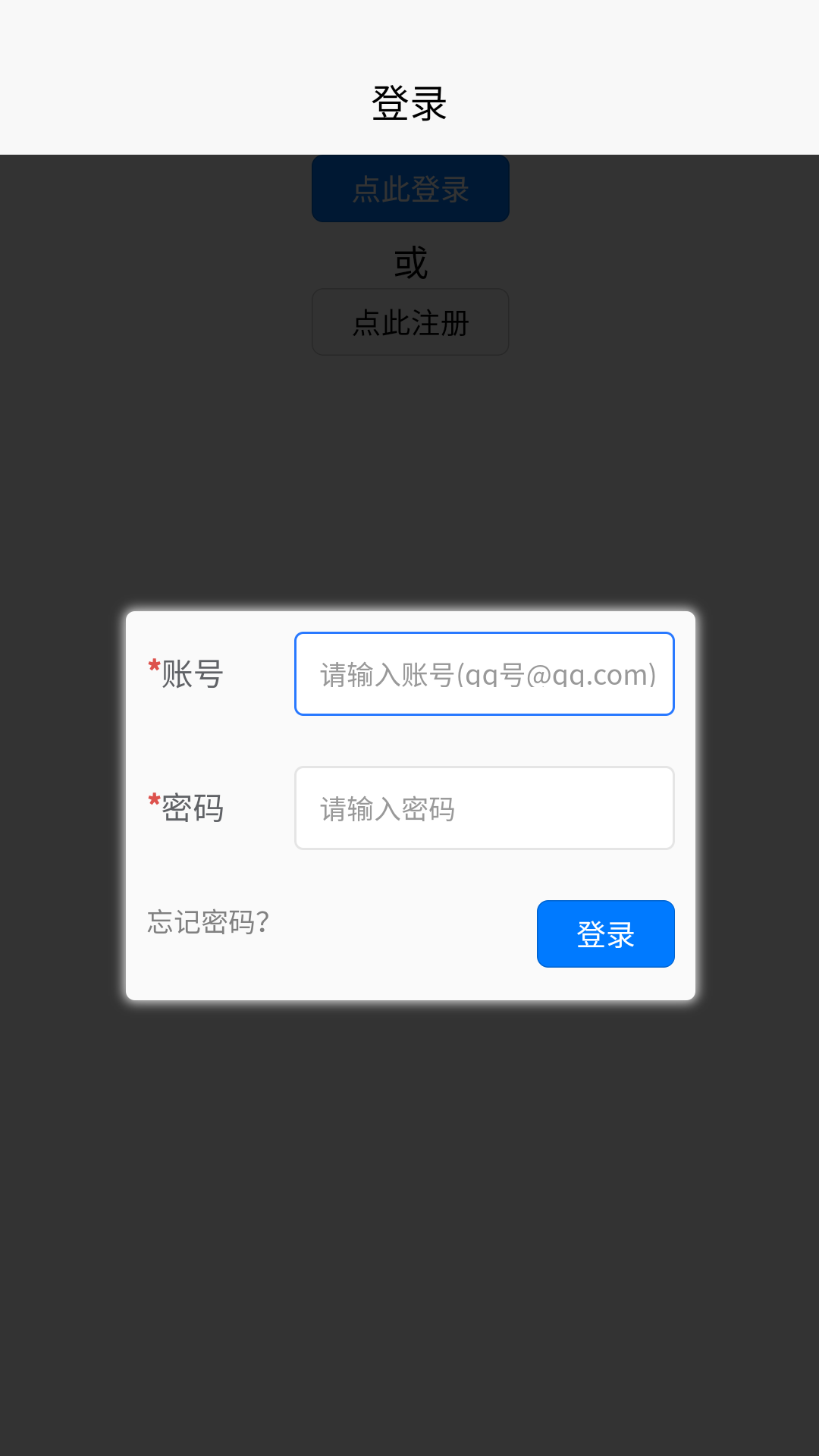Click the placeholder text 请输入账号(qq号@qq.com)
Viewport: 819px width, 1456px height.
[485, 675]
